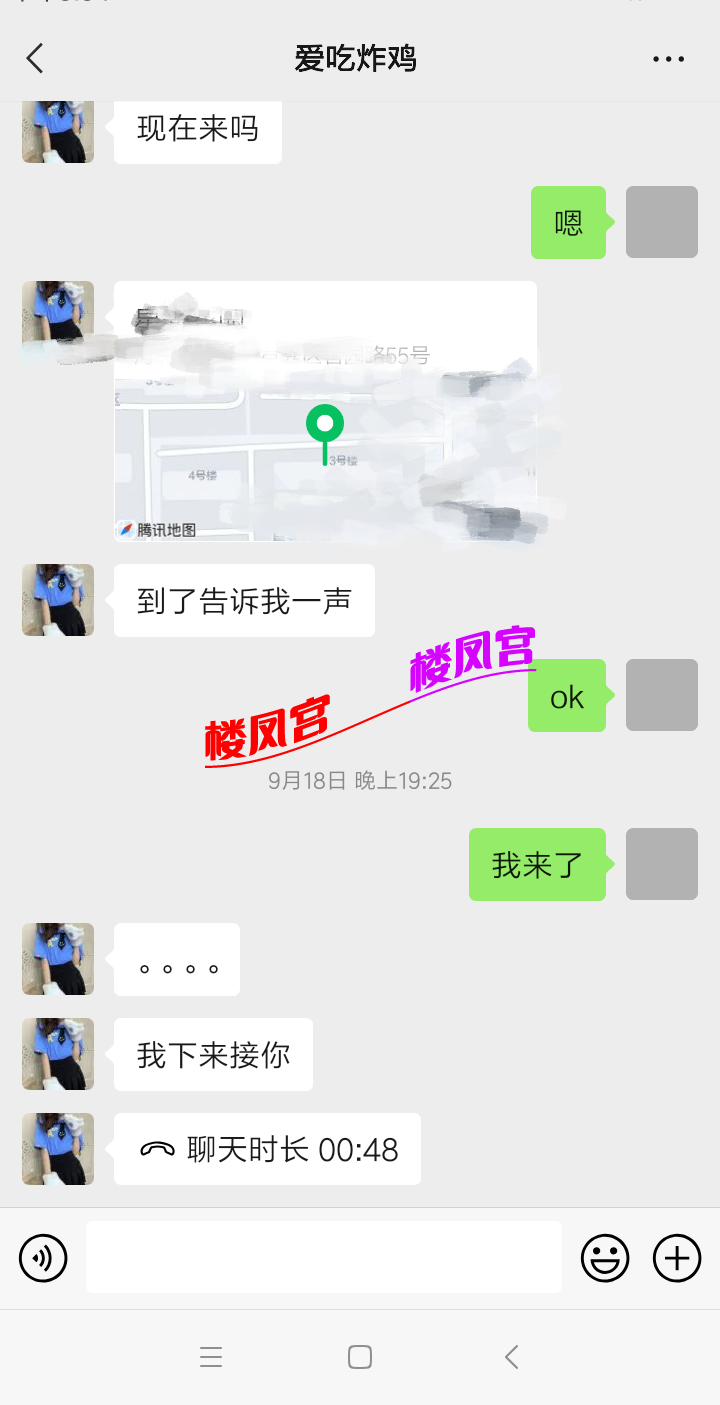Tap the Android home button
This screenshot has height=1405, width=720.
pos(359,1357)
